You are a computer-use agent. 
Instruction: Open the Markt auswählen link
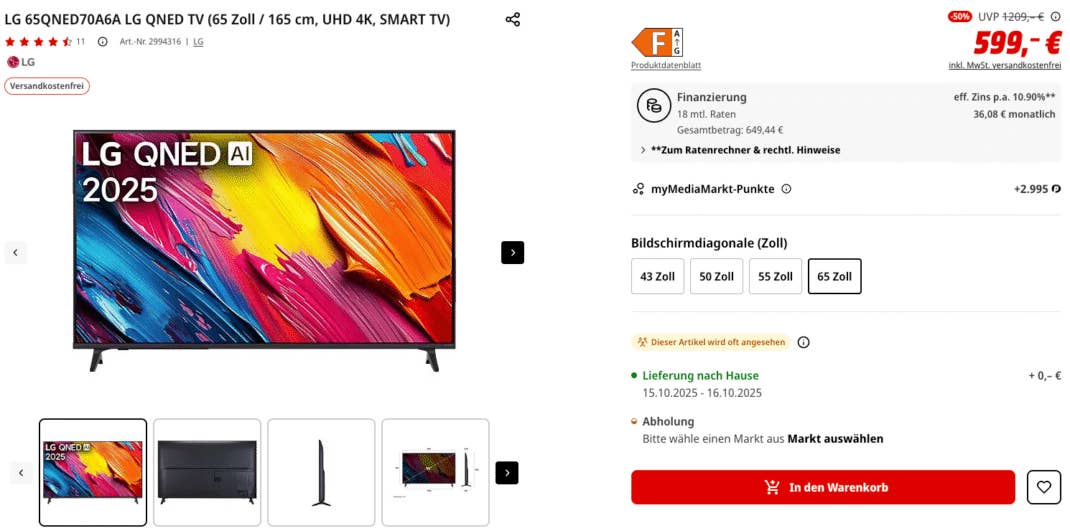coord(835,439)
